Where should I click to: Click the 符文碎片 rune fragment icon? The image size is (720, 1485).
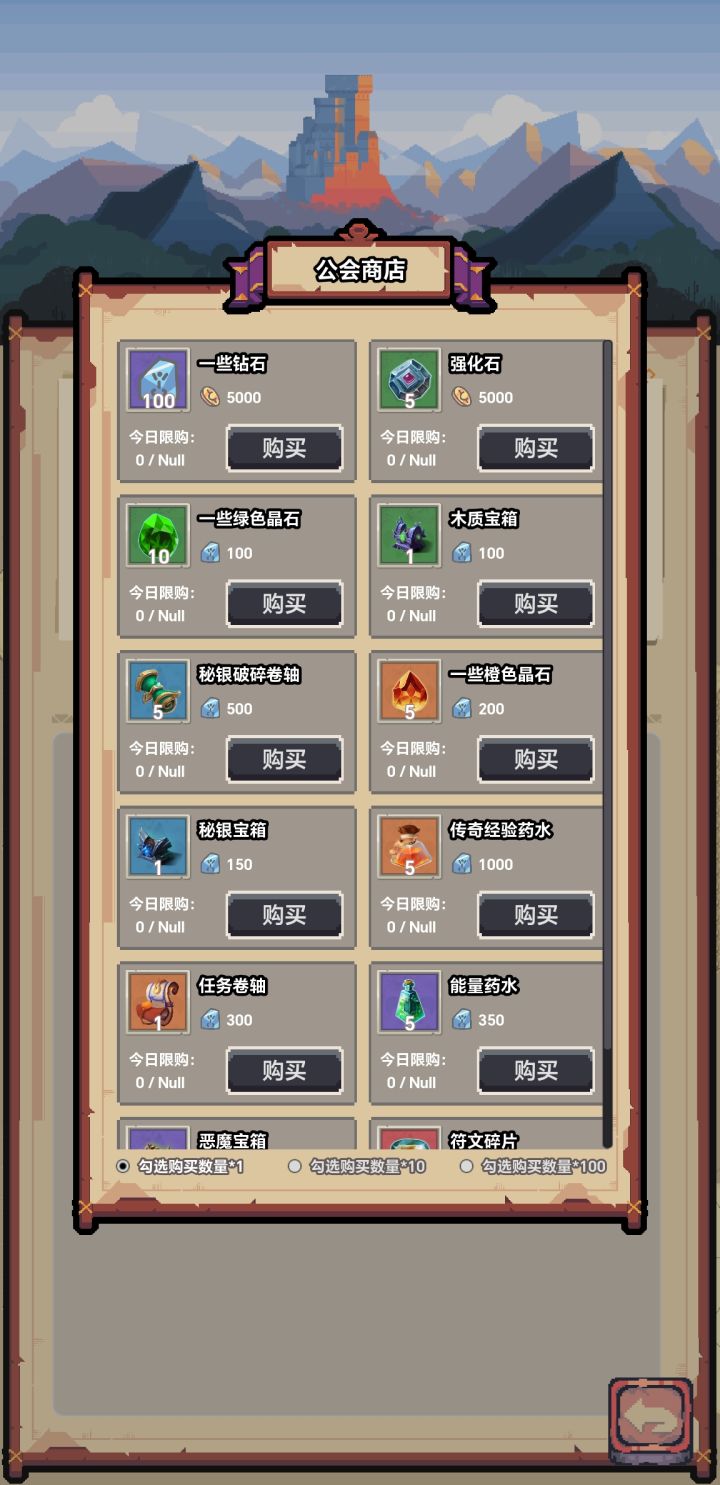[x=408, y=1142]
